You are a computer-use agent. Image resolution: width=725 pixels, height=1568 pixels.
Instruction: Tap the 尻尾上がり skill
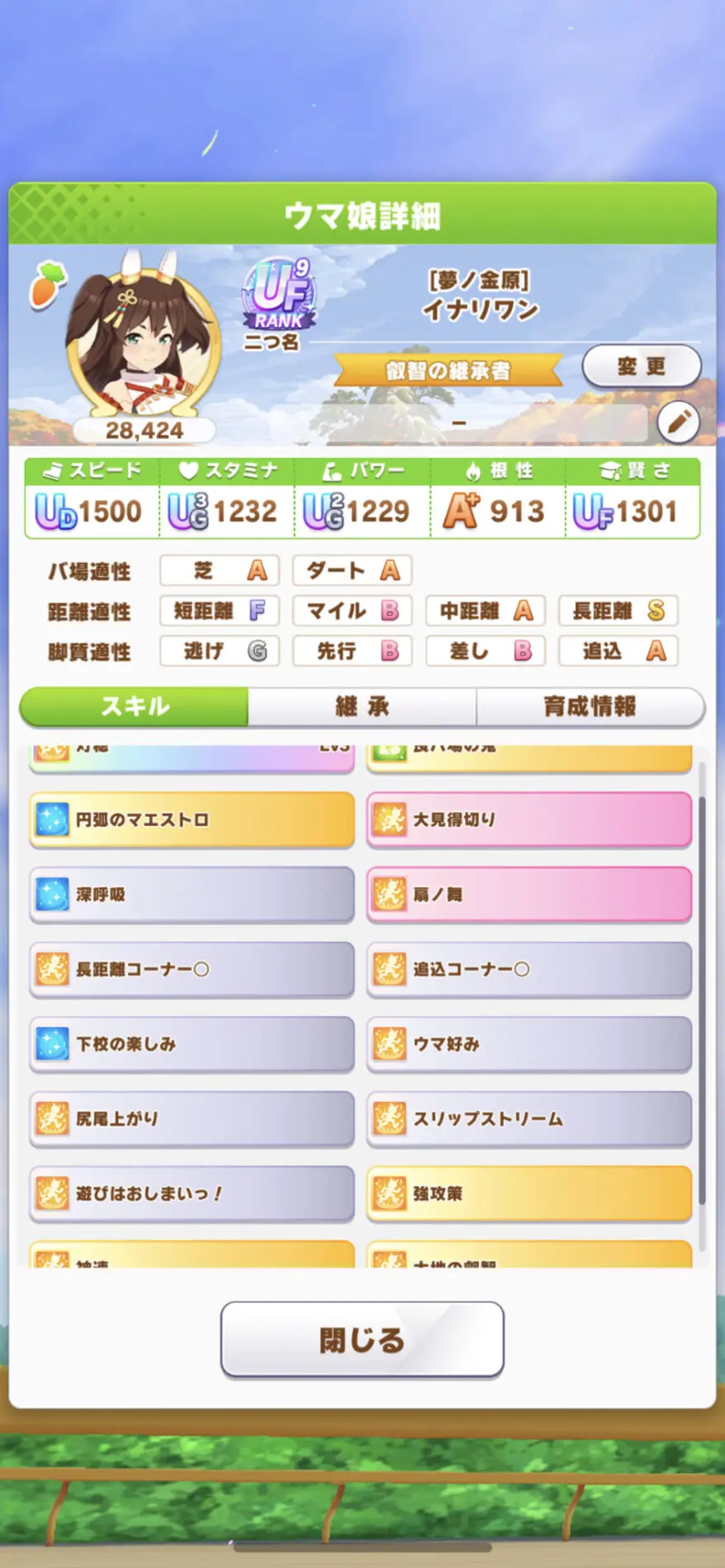(192, 1119)
